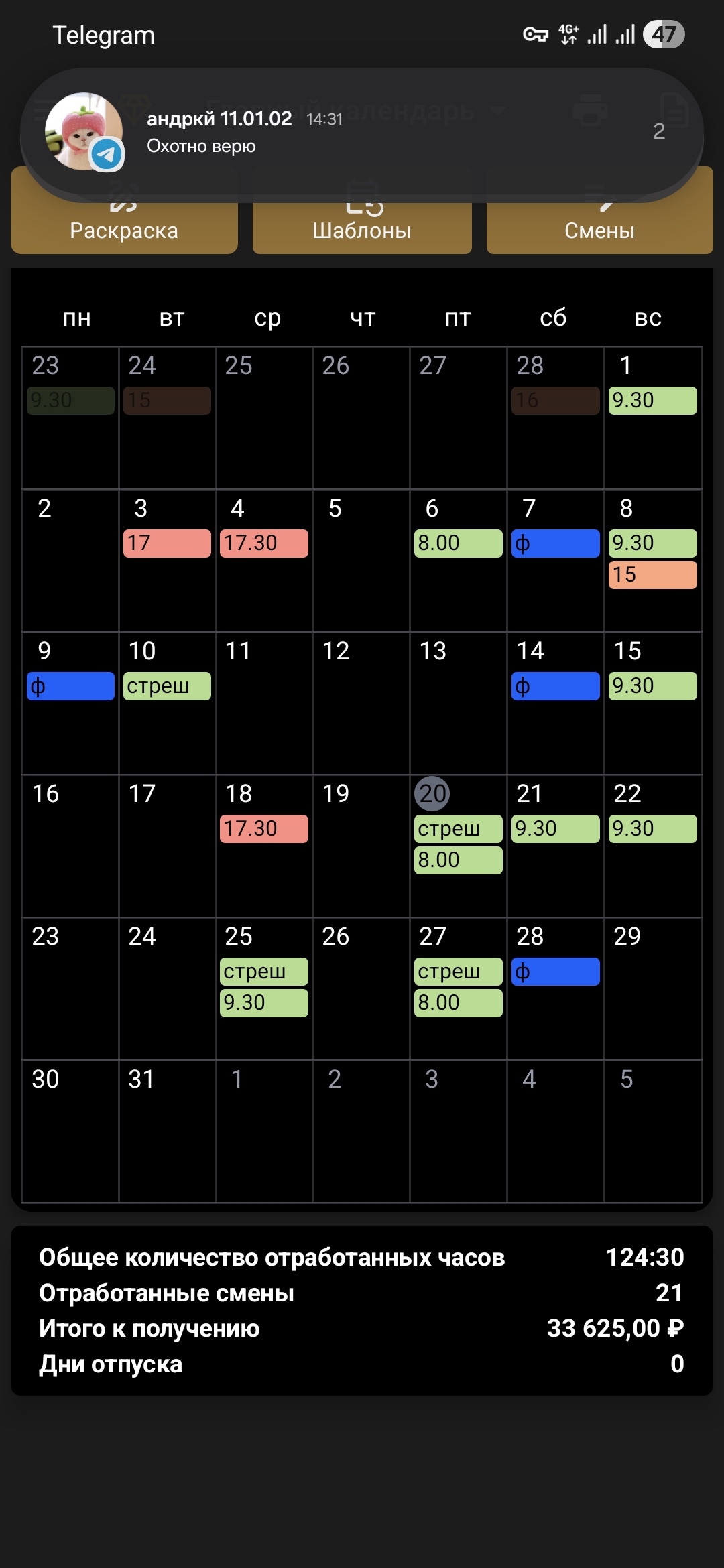
Task: Choose day 15 with 9.30 shift
Action: 652,703
